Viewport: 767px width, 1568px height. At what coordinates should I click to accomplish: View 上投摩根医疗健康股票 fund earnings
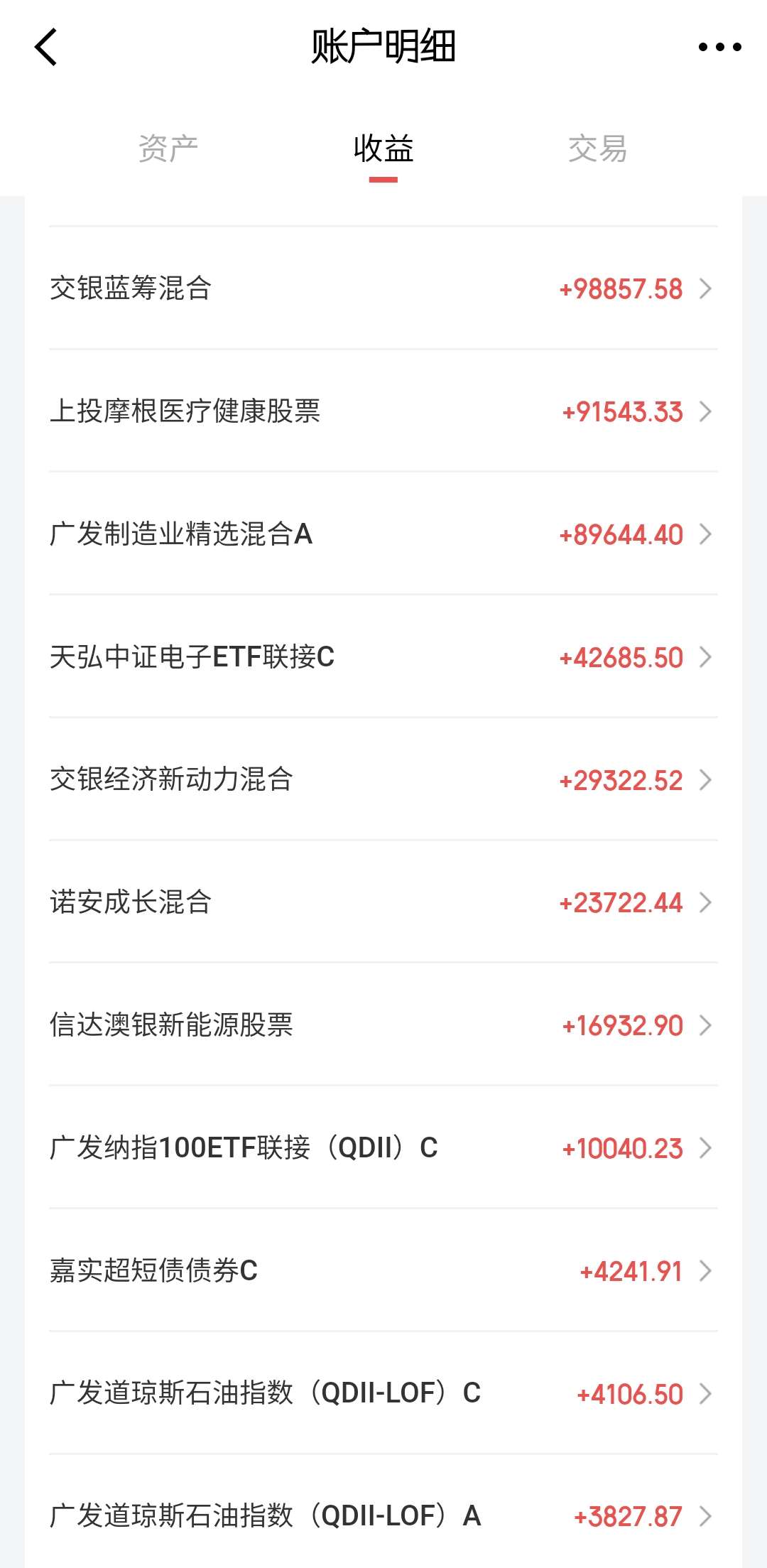pos(383,411)
